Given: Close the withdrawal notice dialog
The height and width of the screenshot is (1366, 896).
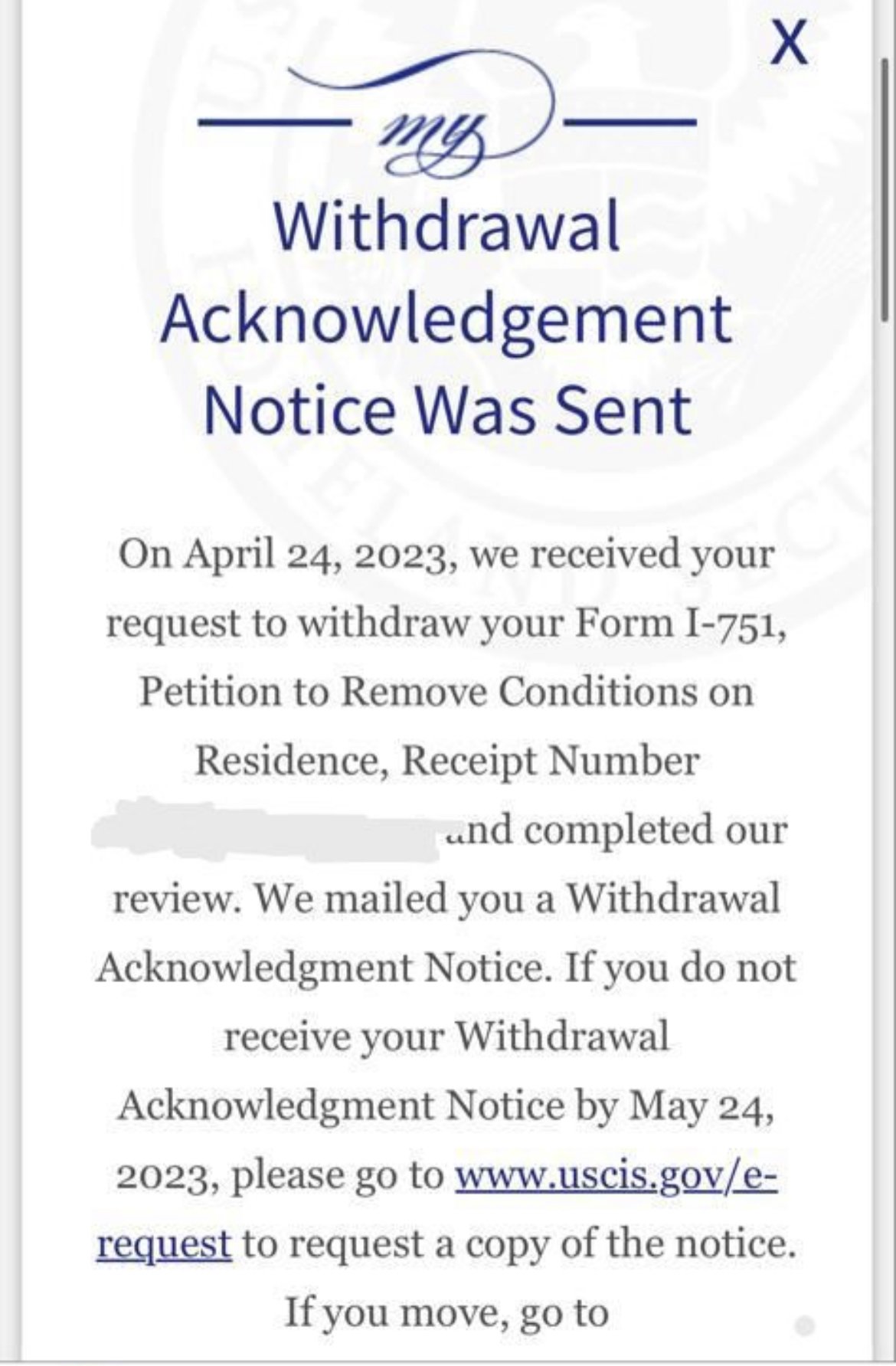Looking at the screenshot, I should tap(788, 44).
